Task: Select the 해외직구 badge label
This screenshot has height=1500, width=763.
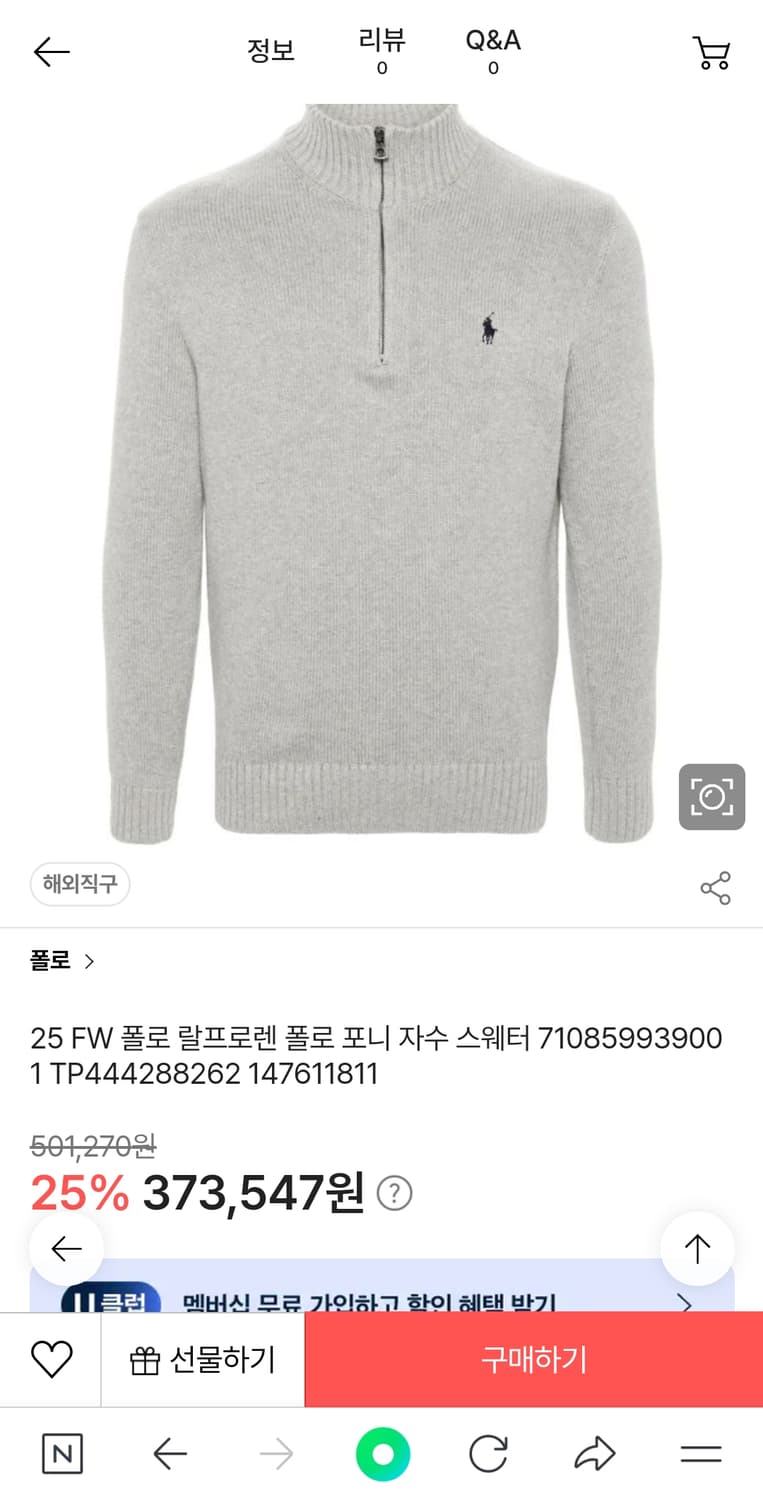Action: pyautogui.click(x=79, y=884)
